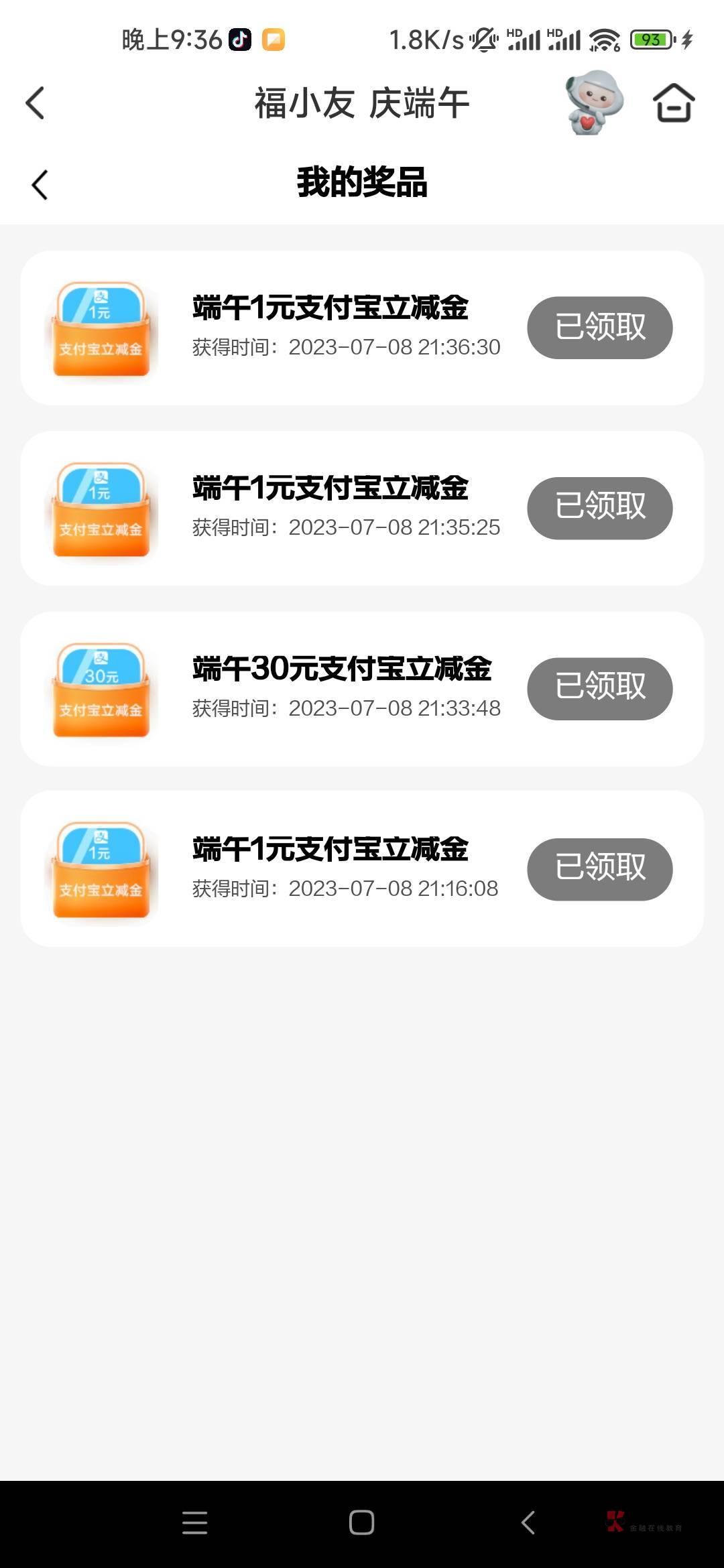Return to the app home via house icon
The height and width of the screenshot is (1568, 724).
click(x=673, y=103)
